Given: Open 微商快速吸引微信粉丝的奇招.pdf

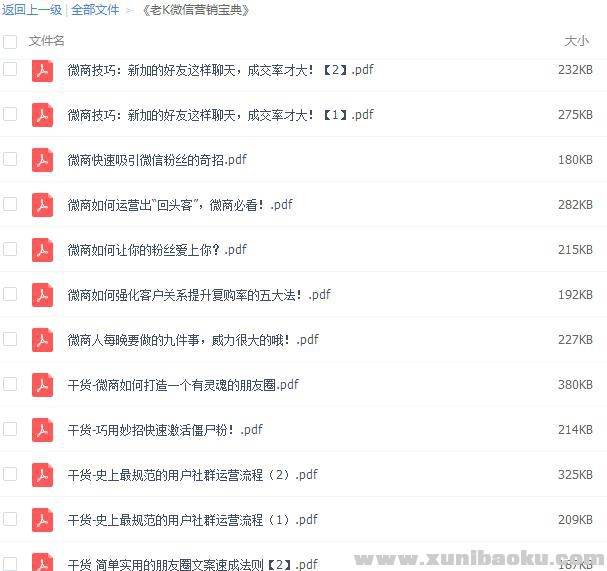Looking at the screenshot, I should [157, 160].
